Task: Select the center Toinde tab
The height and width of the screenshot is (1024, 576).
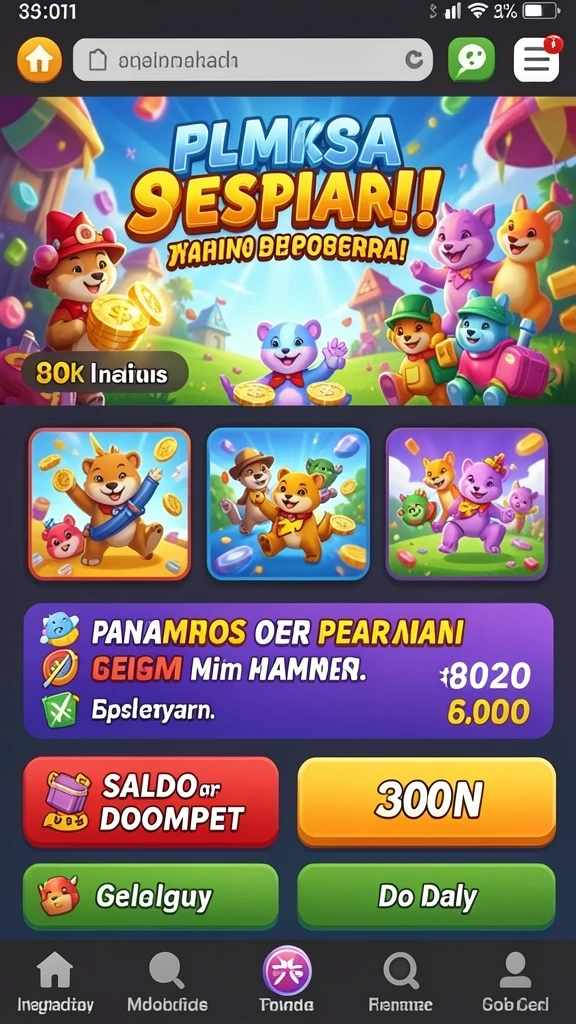Action: pos(287,981)
